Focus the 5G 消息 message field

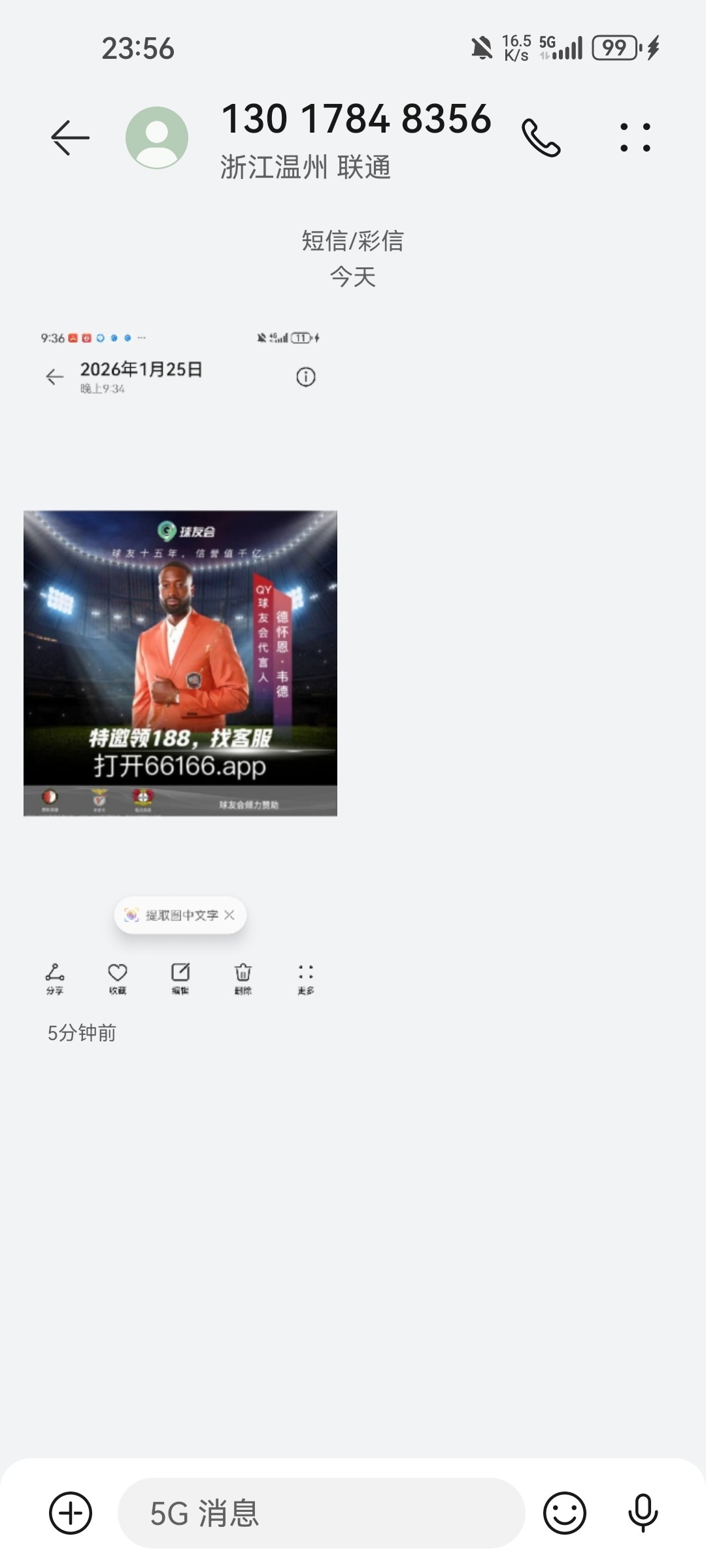[320, 1512]
